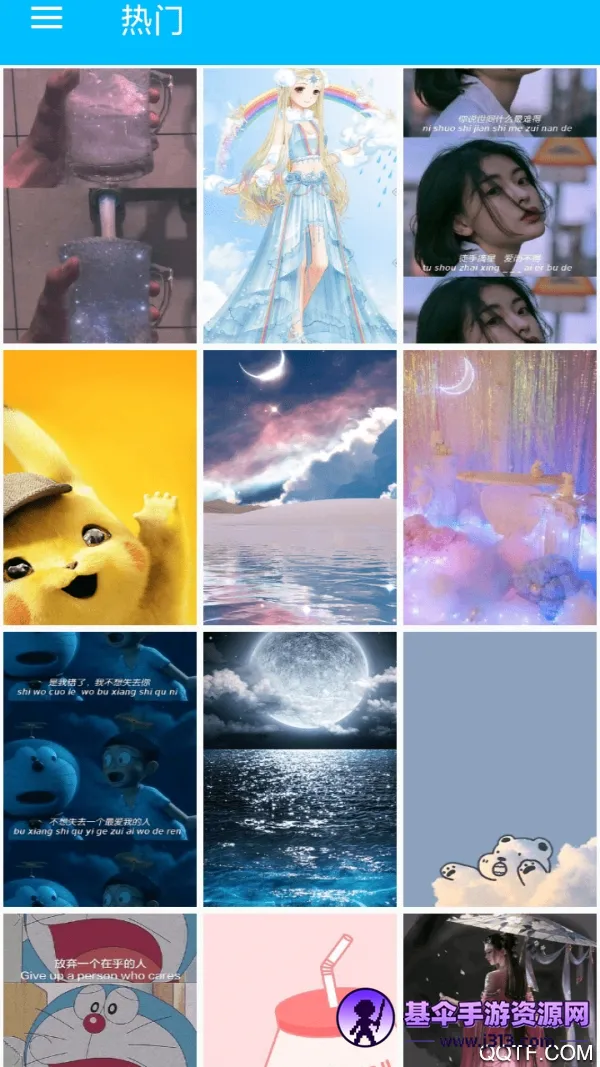
Task: Open the open-mouthed Doraemon wallpaper
Action: pos(100,990)
